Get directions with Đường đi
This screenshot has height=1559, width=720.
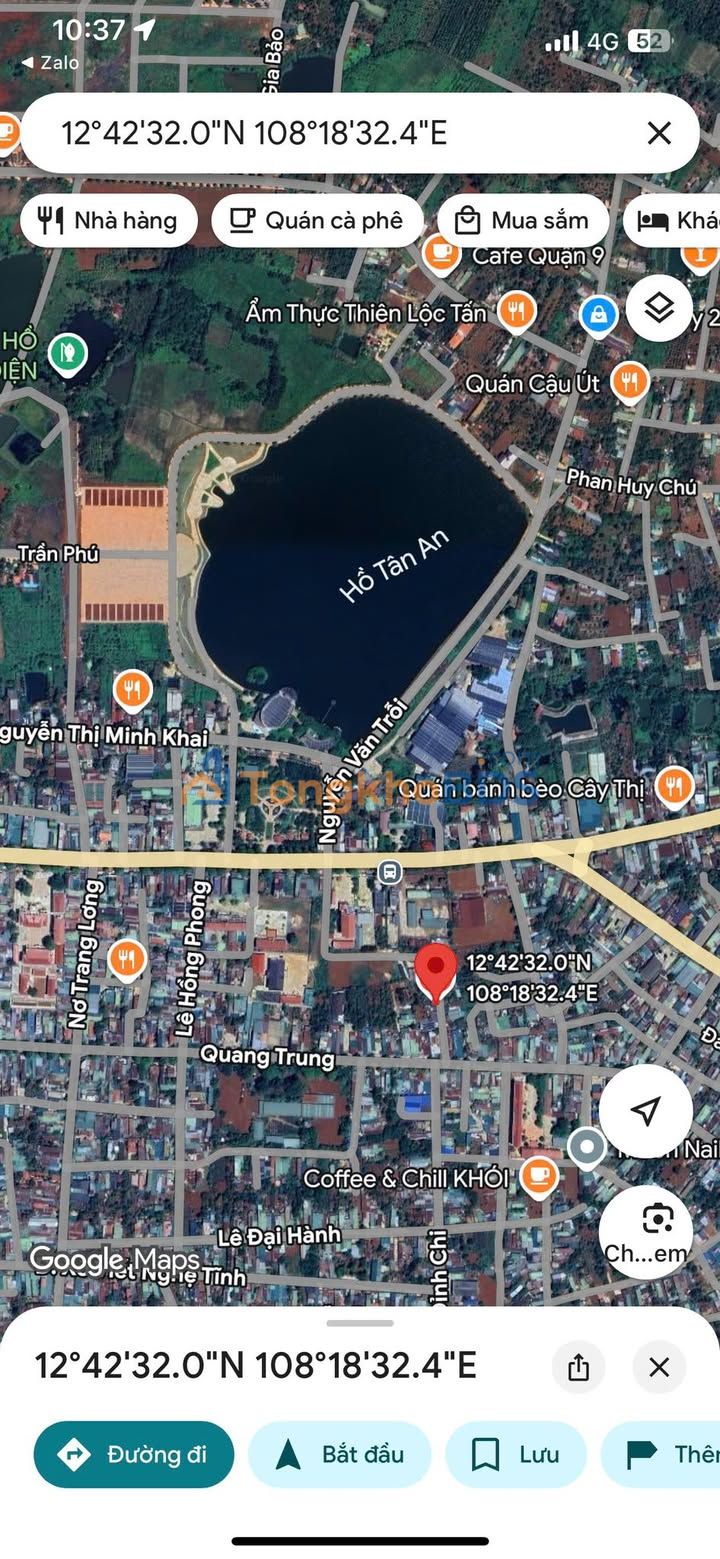click(134, 1454)
